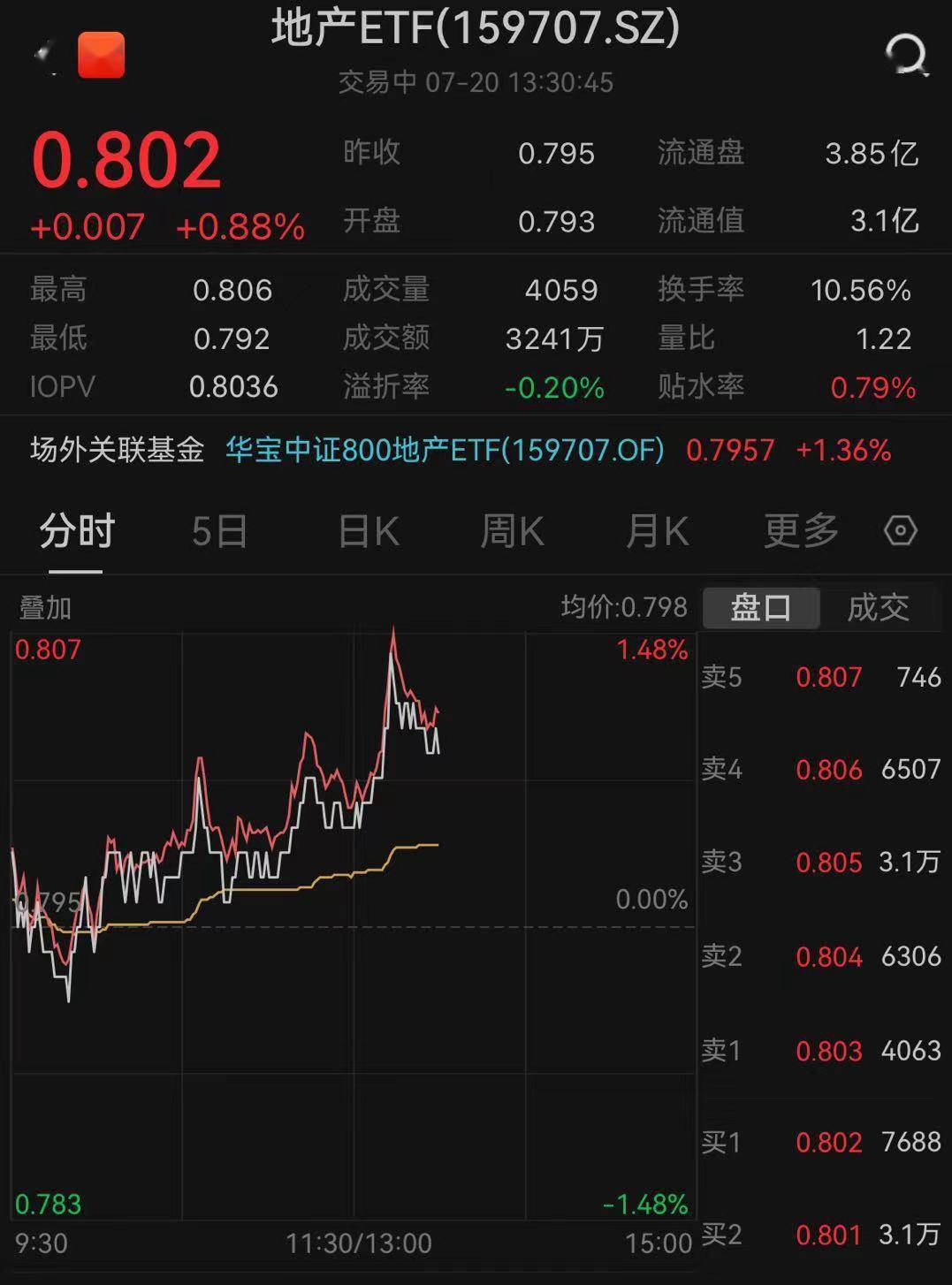
Task: Open the 更多 chart options
Action: click(801, 532)
